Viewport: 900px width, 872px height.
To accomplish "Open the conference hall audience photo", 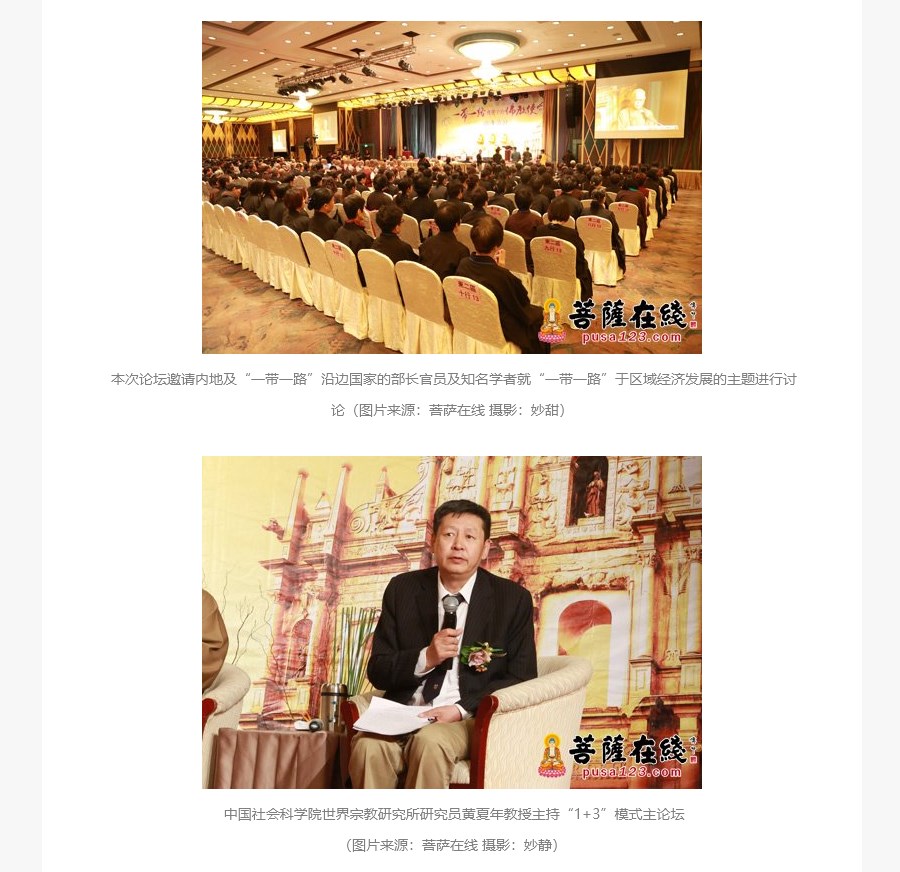I will click(x=451, y=187).
